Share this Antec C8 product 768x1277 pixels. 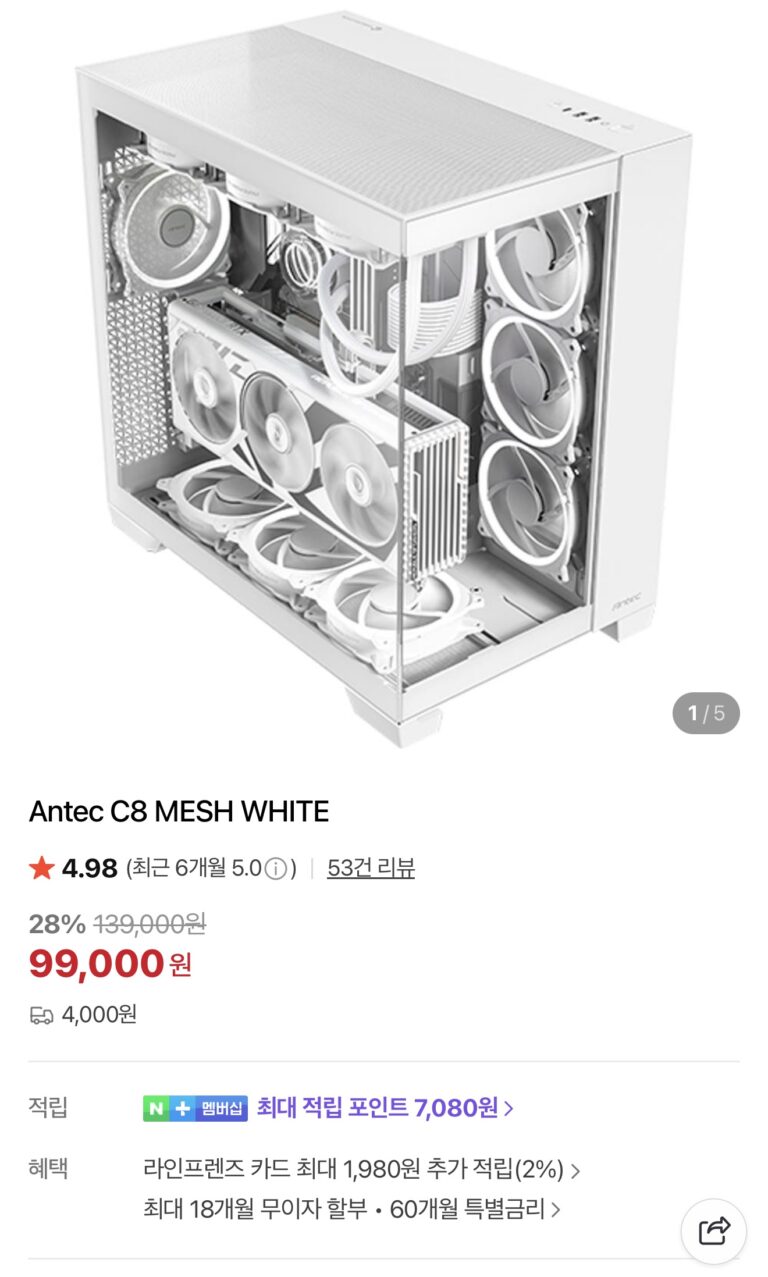[x=713, y=1230]
